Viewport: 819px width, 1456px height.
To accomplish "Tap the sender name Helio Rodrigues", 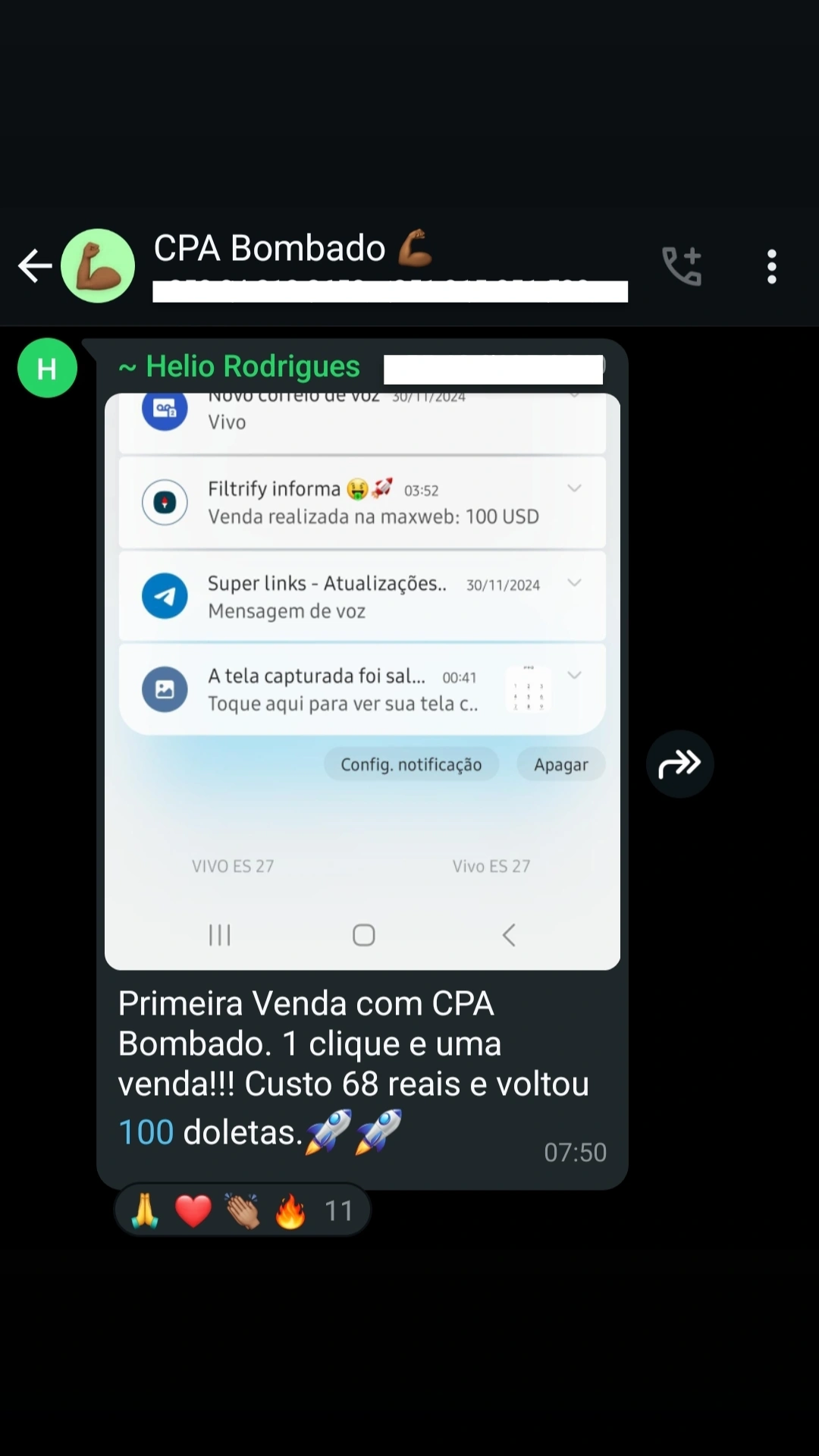I will [x=240, y=367].
